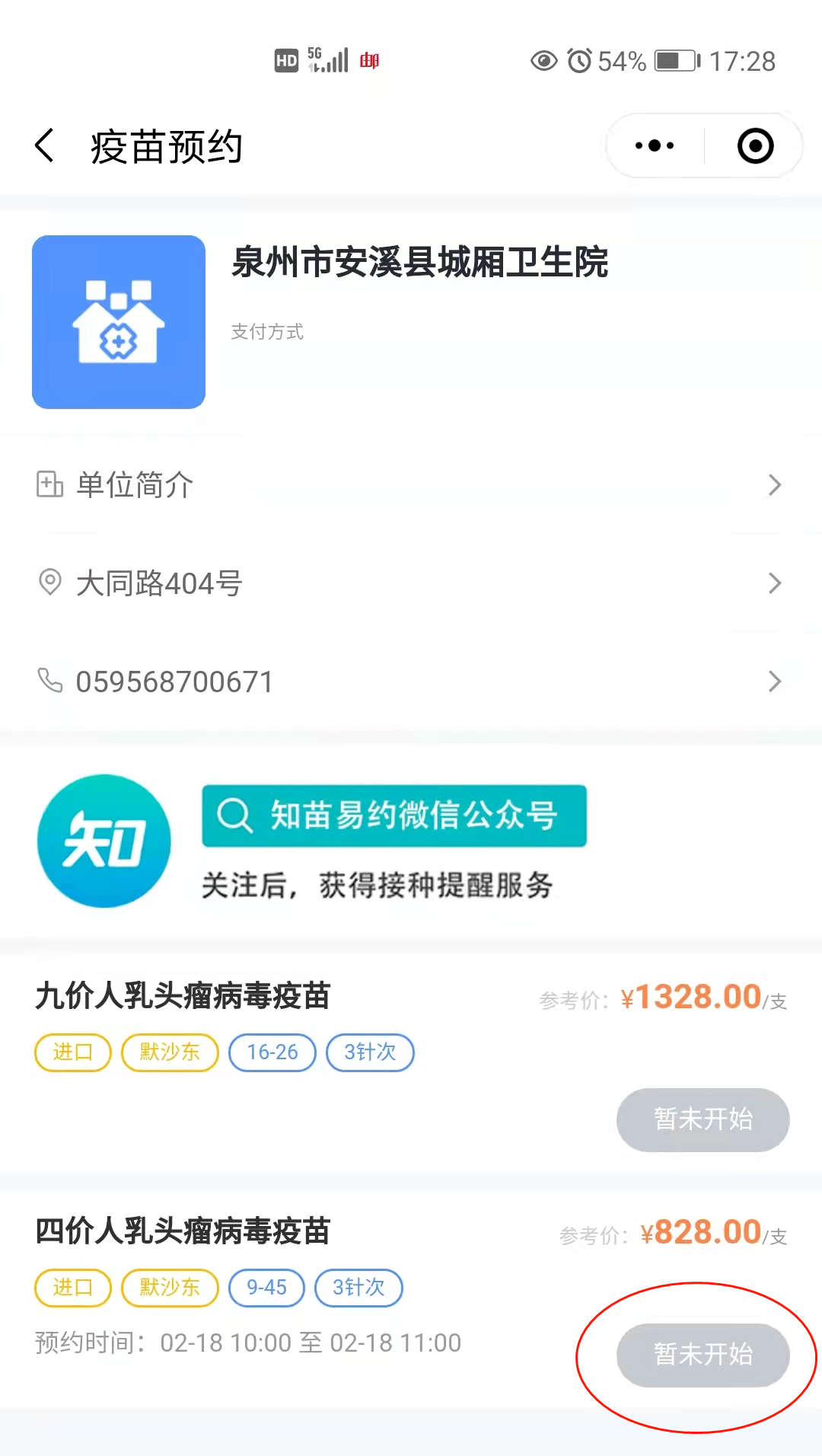The image size is (822, 1456).
Task: Tap 暂未开始 for 四价人乳头瘤病毒疫苗
Action: [703, 1355]
